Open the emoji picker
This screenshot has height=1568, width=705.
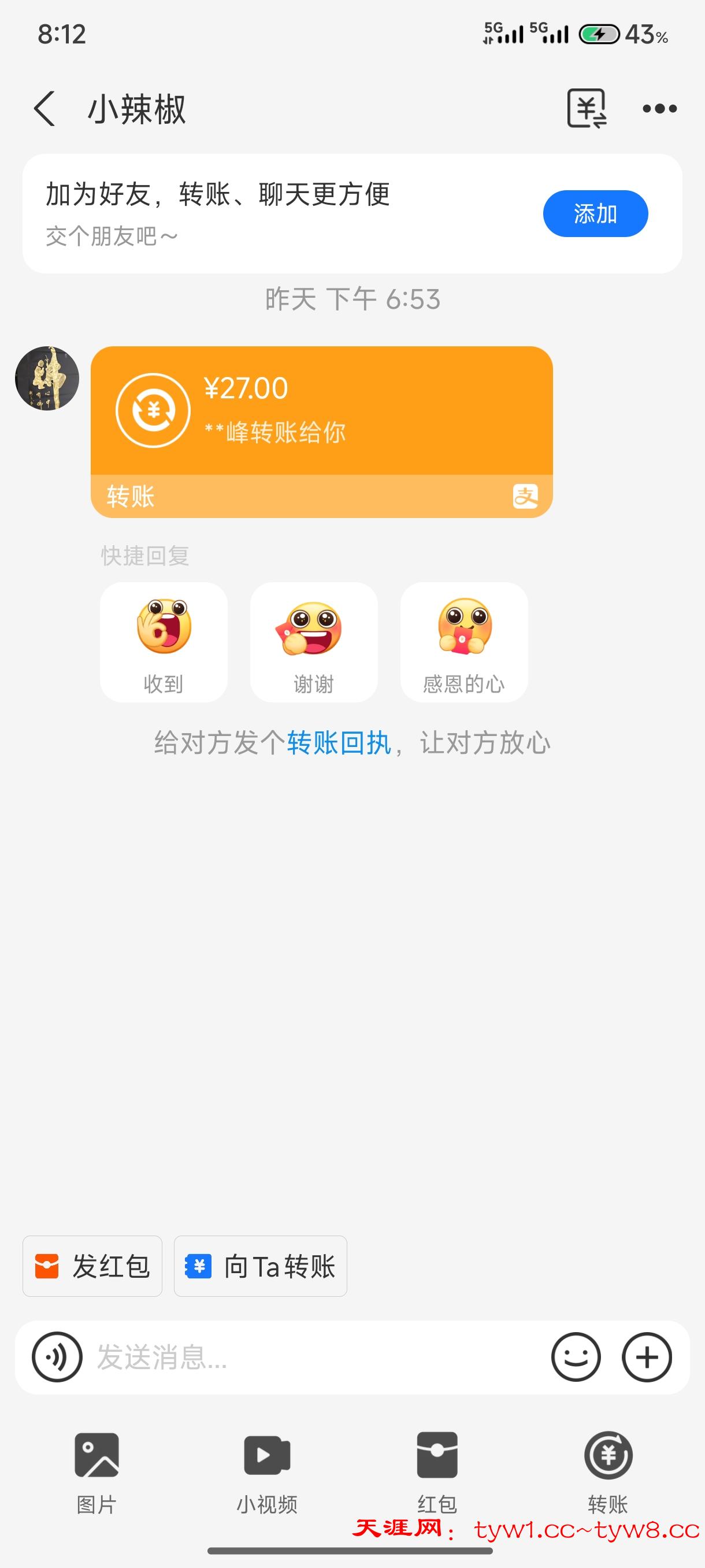(576, 1358)
